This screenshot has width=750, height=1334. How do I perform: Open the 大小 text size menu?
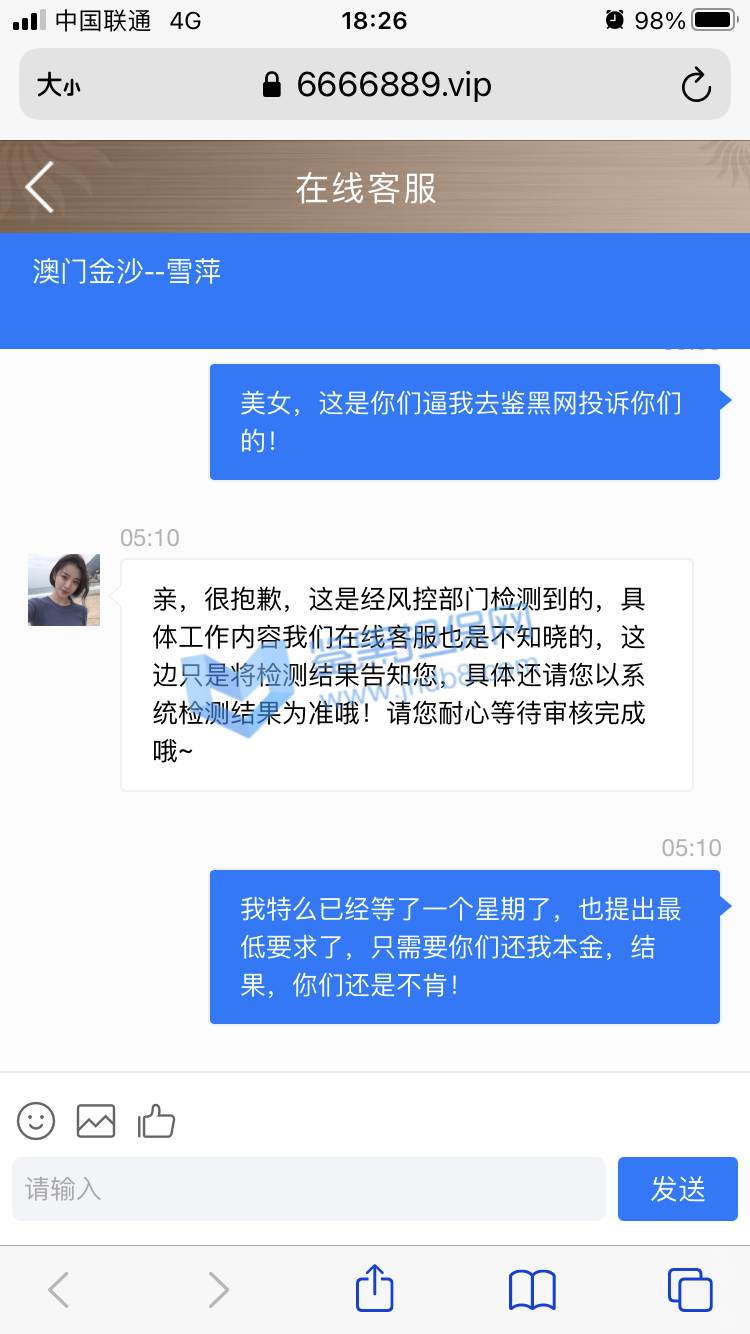pyautogui.click(x=58, y=86)
